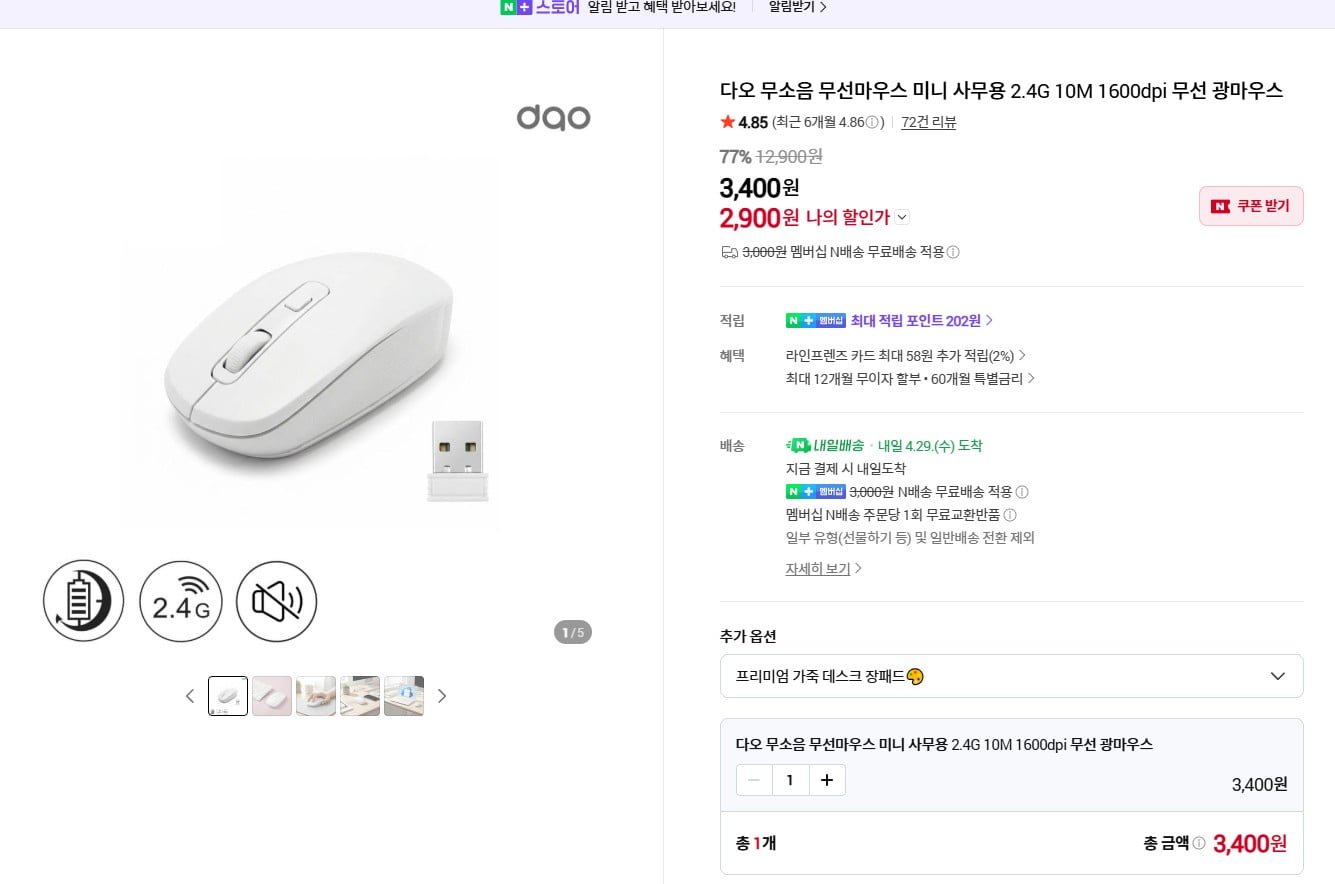Viewport: 1335px width, 884px height.
Task: Expand the 나의 할인가 discount details
Action: pyautogui.click(x=902, y=217)
